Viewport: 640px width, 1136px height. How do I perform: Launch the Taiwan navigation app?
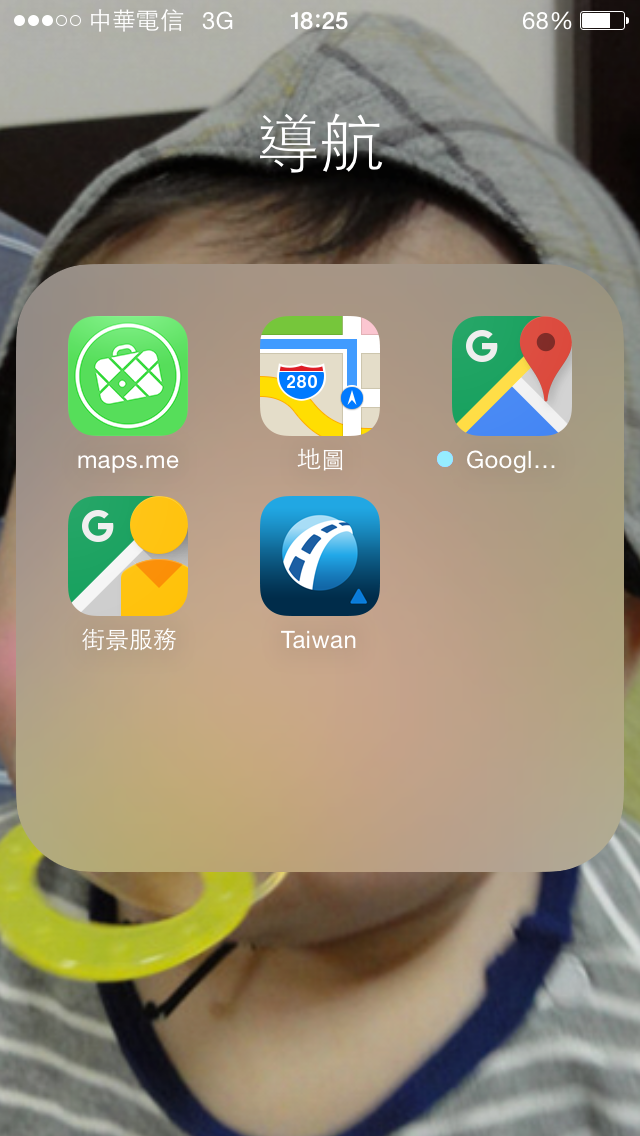(x=320, y=556)
